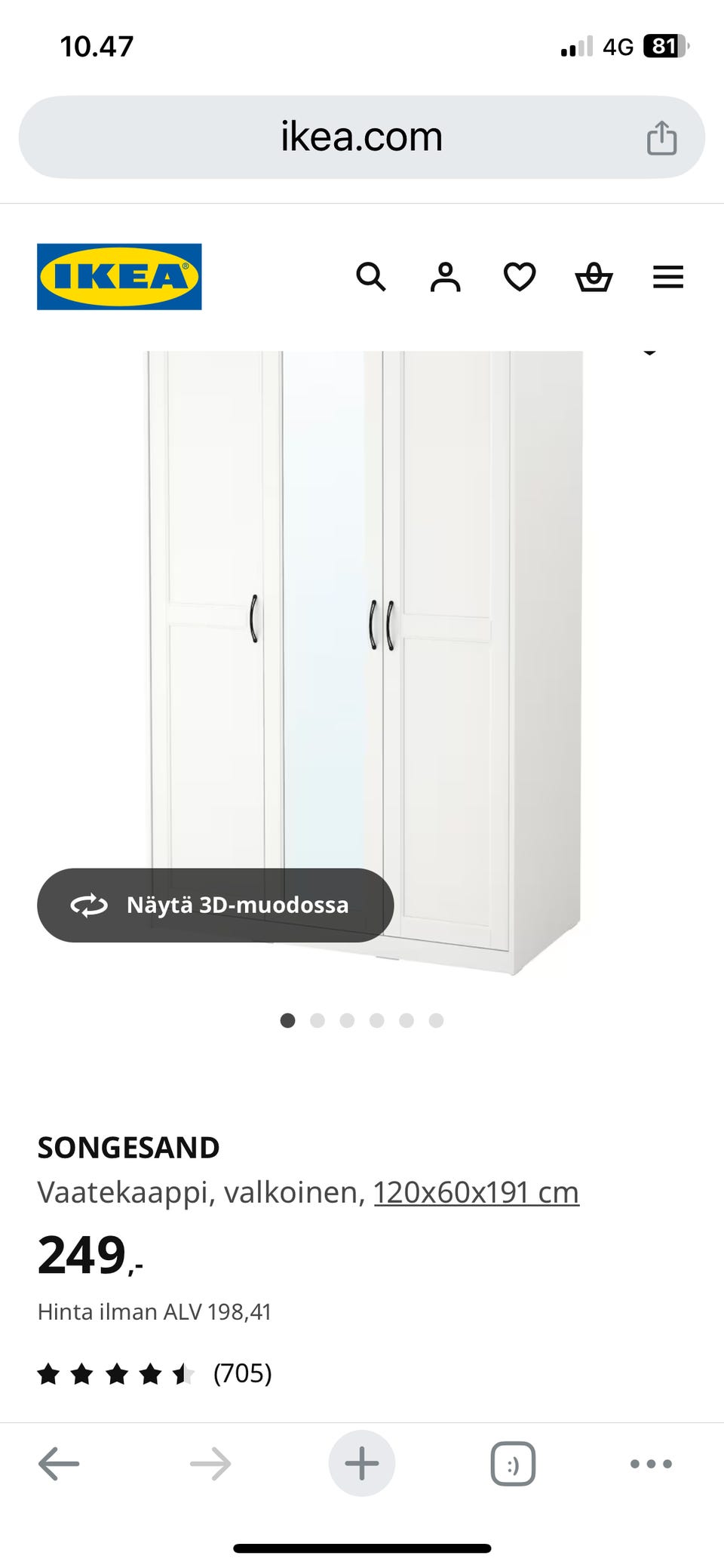
Task: Open the hamburger menu
Action: pos(667,277)
